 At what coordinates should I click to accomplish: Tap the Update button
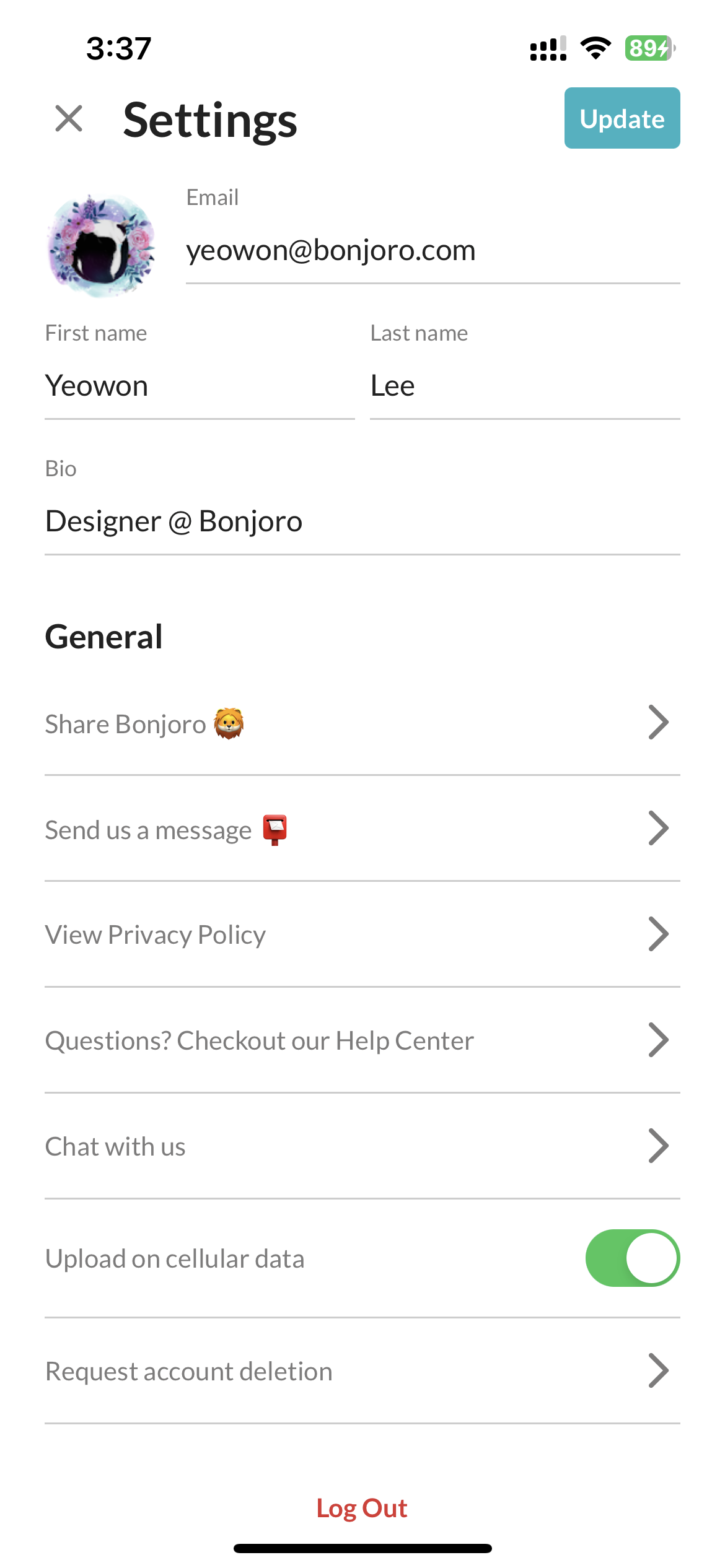tap(622, 118)
